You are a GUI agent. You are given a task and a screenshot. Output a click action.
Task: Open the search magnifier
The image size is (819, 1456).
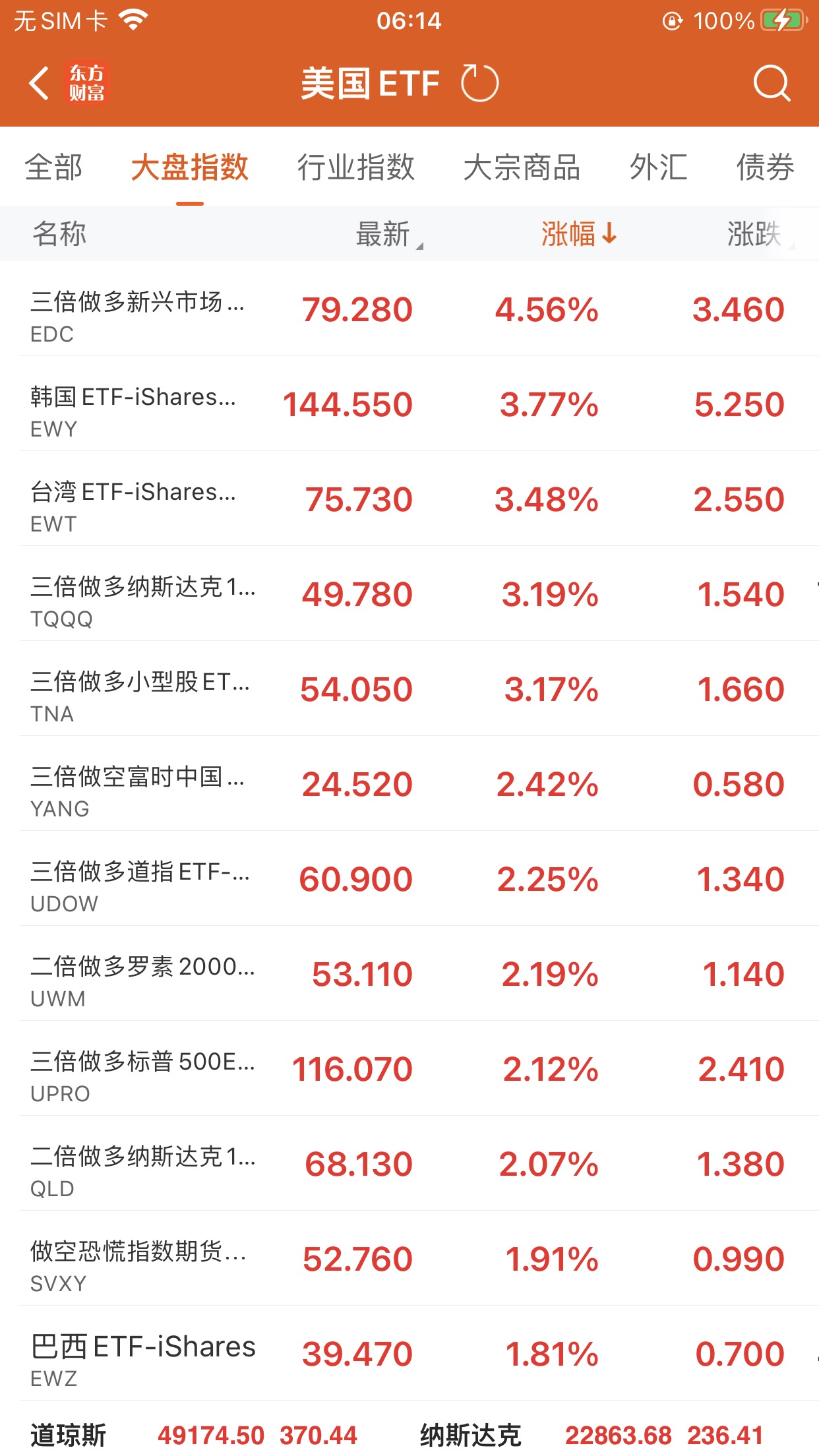pyautogui.click(x=771, y=84)
